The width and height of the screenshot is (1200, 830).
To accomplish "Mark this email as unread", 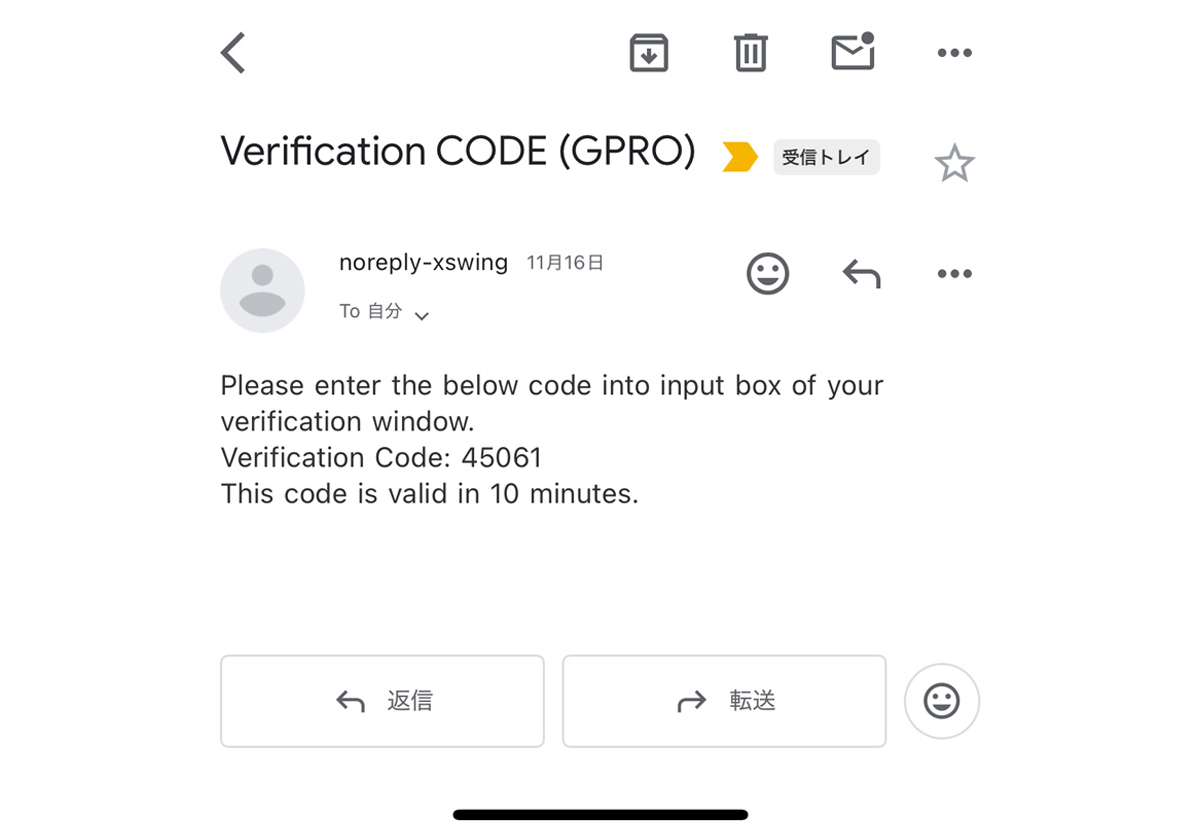I will [x=853, y=53].
